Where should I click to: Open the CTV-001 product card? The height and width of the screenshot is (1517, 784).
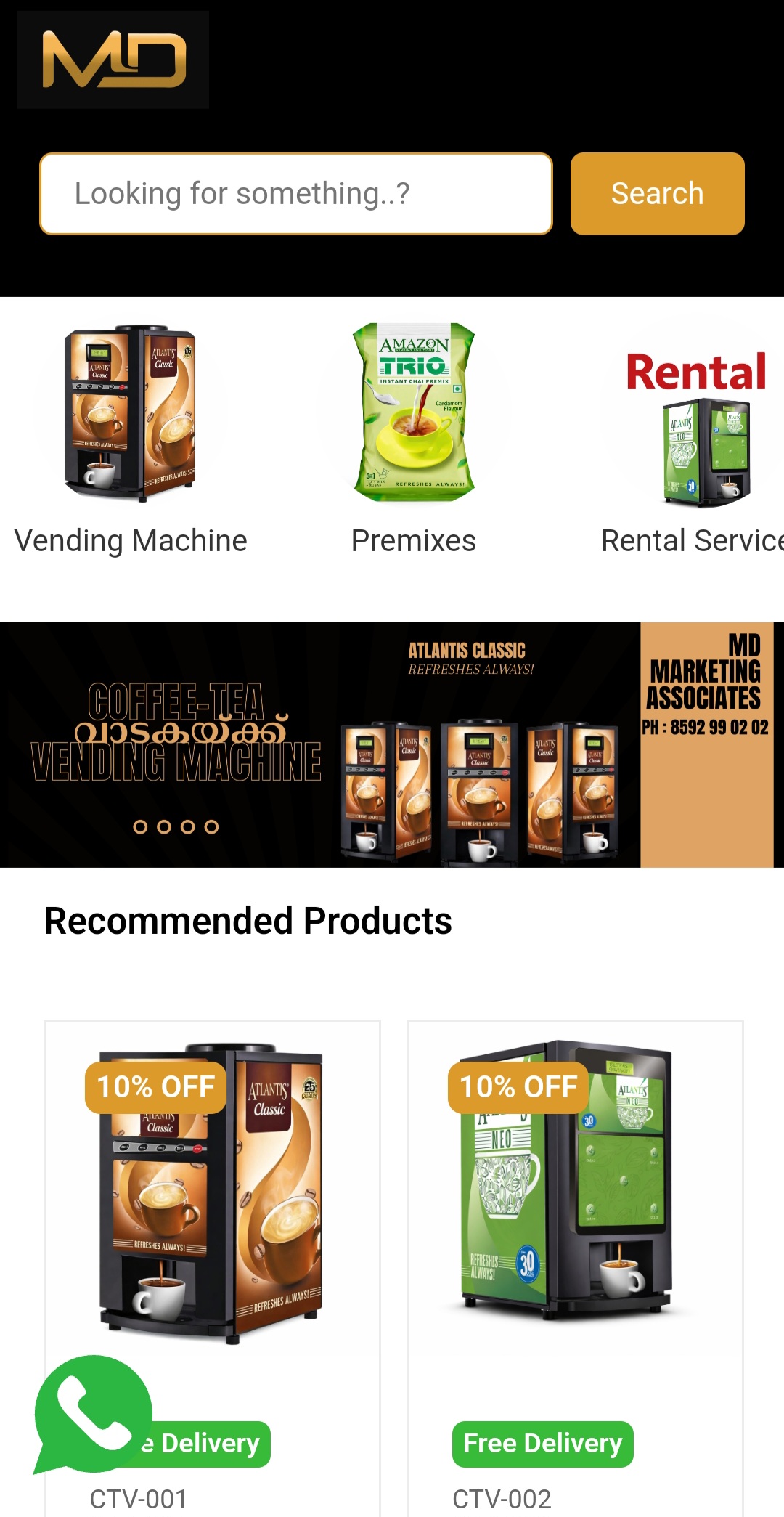click(212, 1198)
